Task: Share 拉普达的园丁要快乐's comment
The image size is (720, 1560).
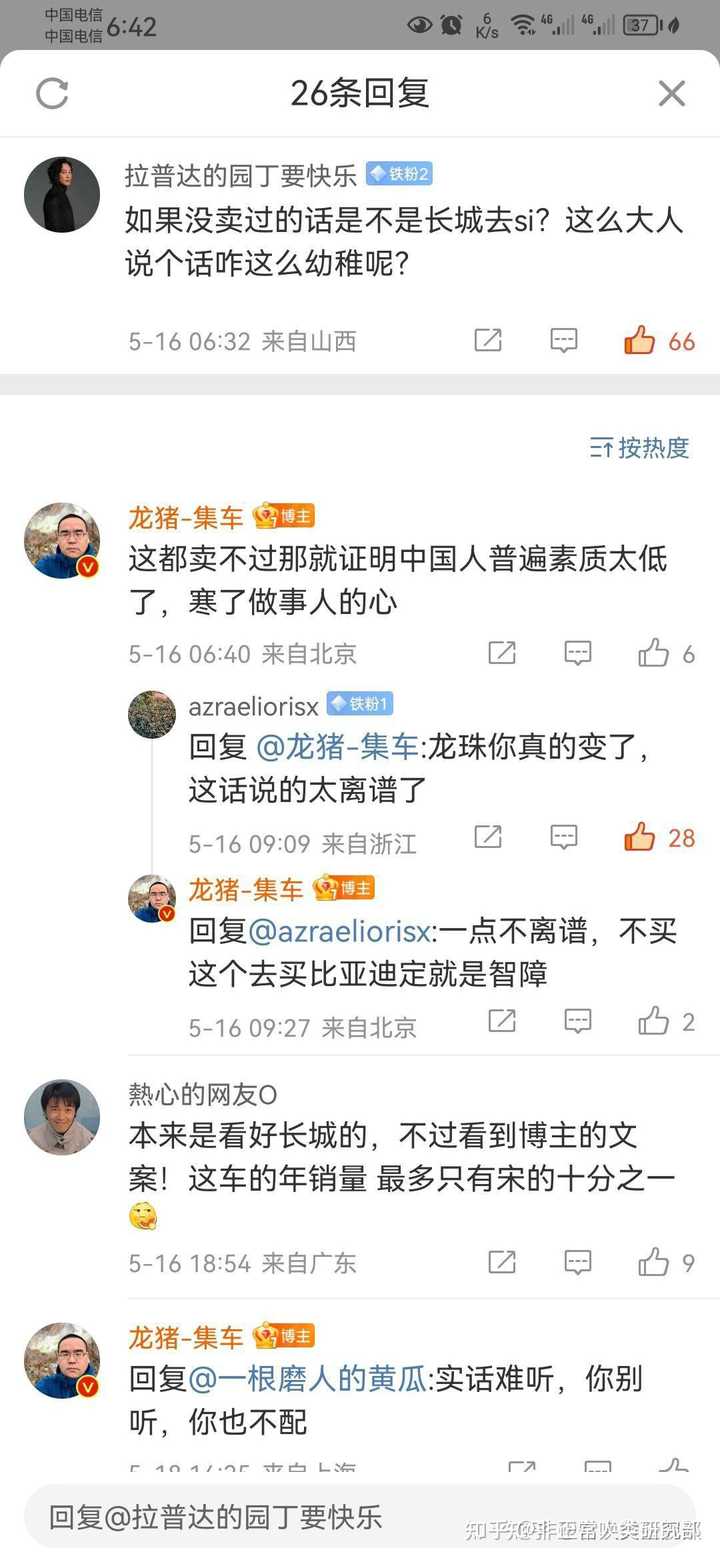Action: [x=488, y=341]
